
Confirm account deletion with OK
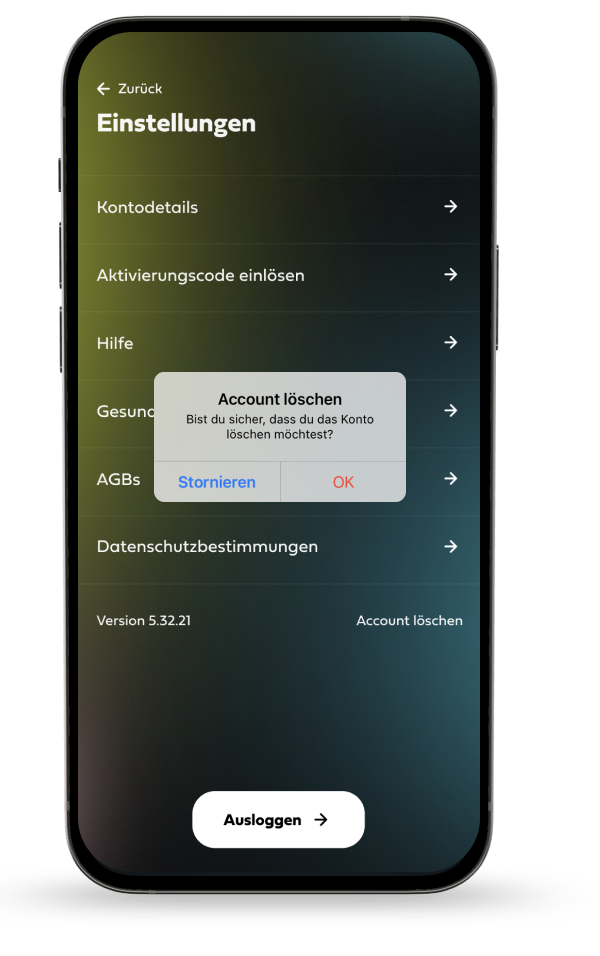coord(343,482)
